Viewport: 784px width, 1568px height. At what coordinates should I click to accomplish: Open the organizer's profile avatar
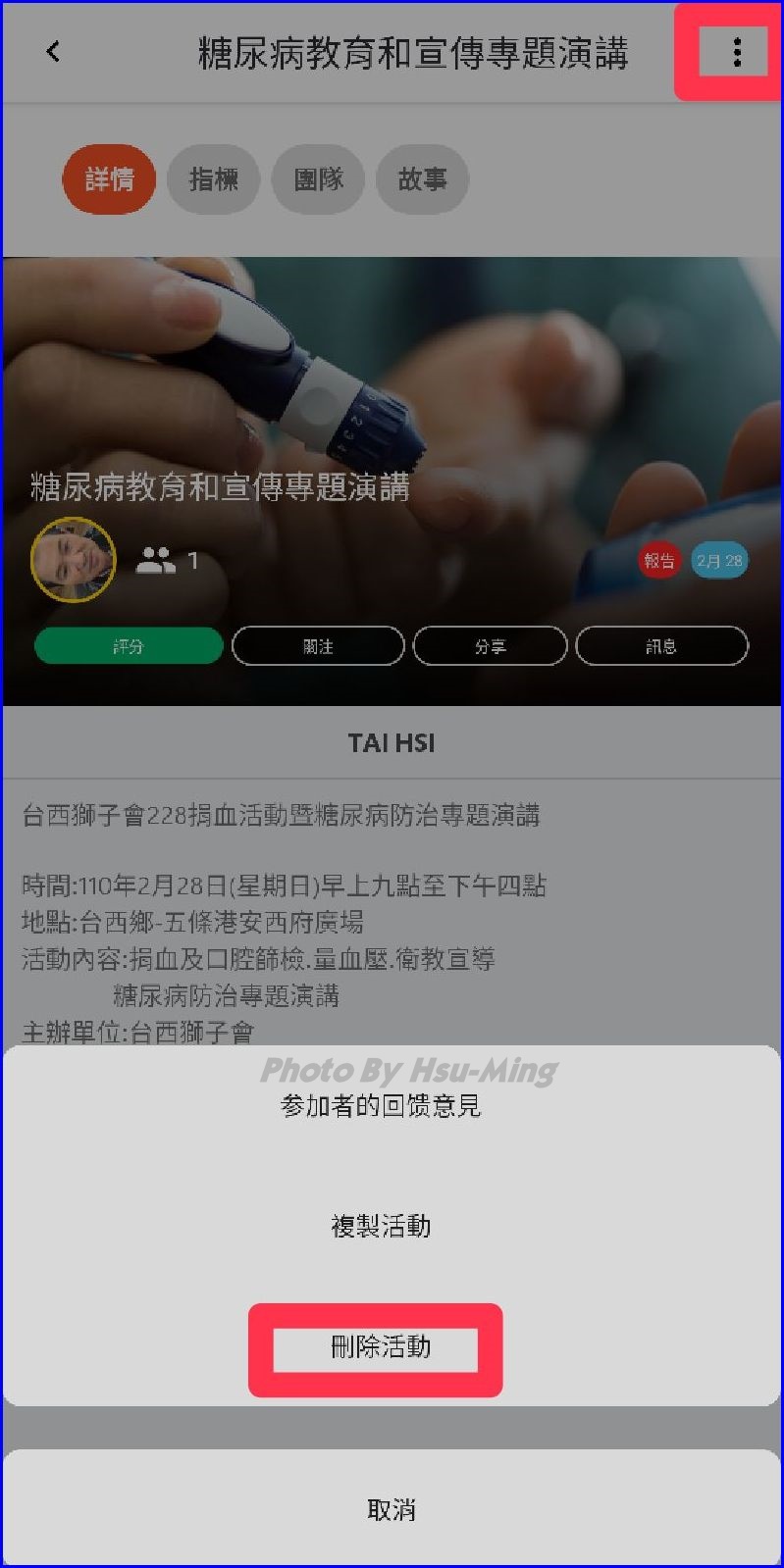(x=74, y=560)
